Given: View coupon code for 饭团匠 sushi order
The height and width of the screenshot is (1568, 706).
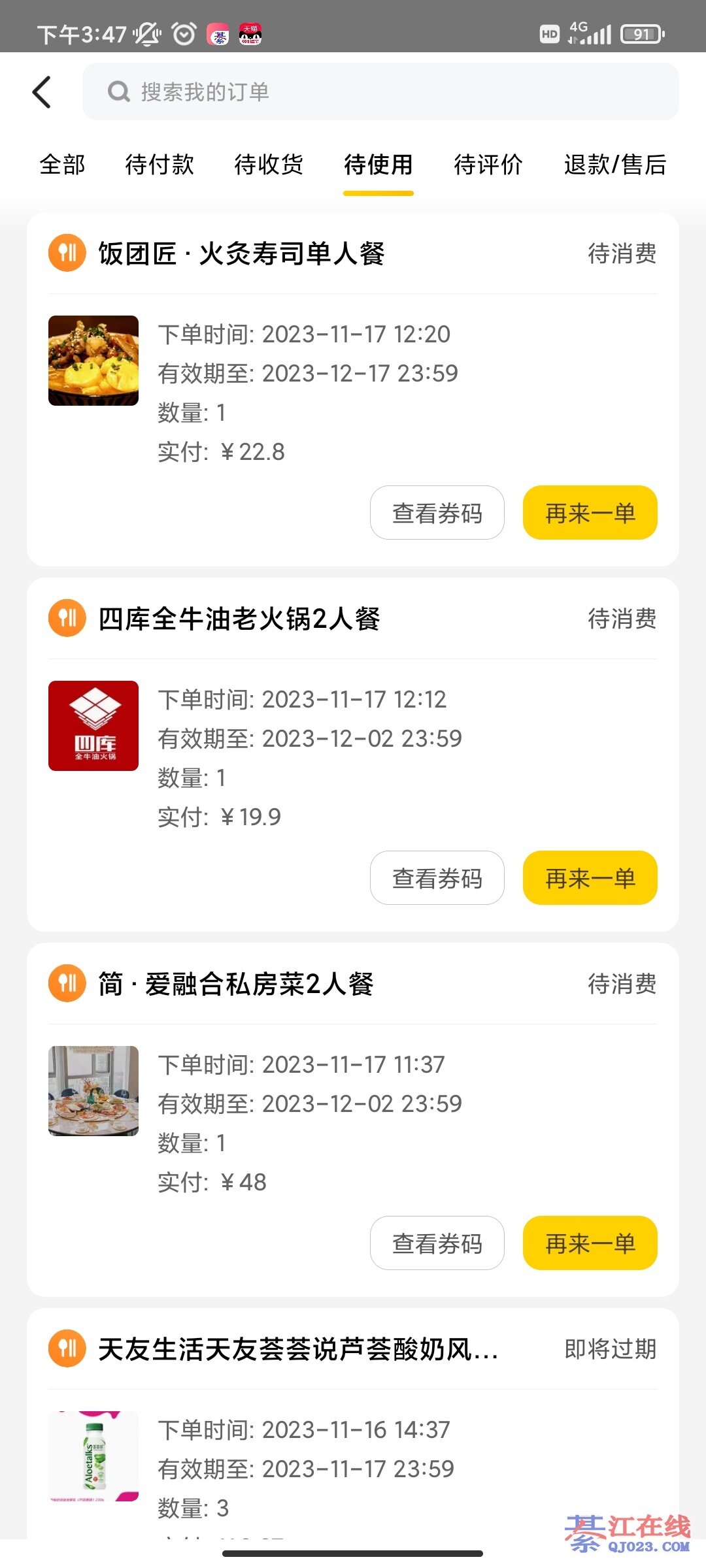Looking at the screenshot, I should tap(437, 513).
